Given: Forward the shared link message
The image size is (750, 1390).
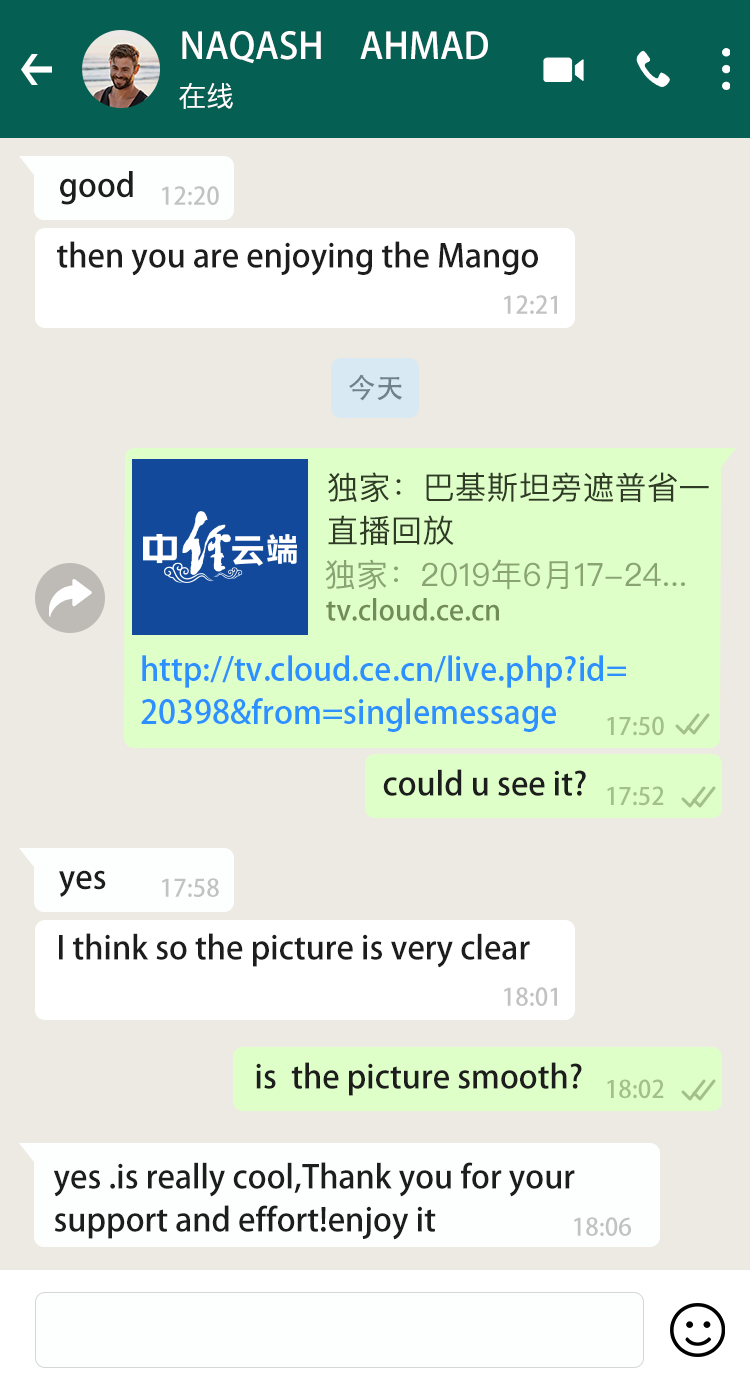Looking at the screenshot, I should [x=70, y=598].
